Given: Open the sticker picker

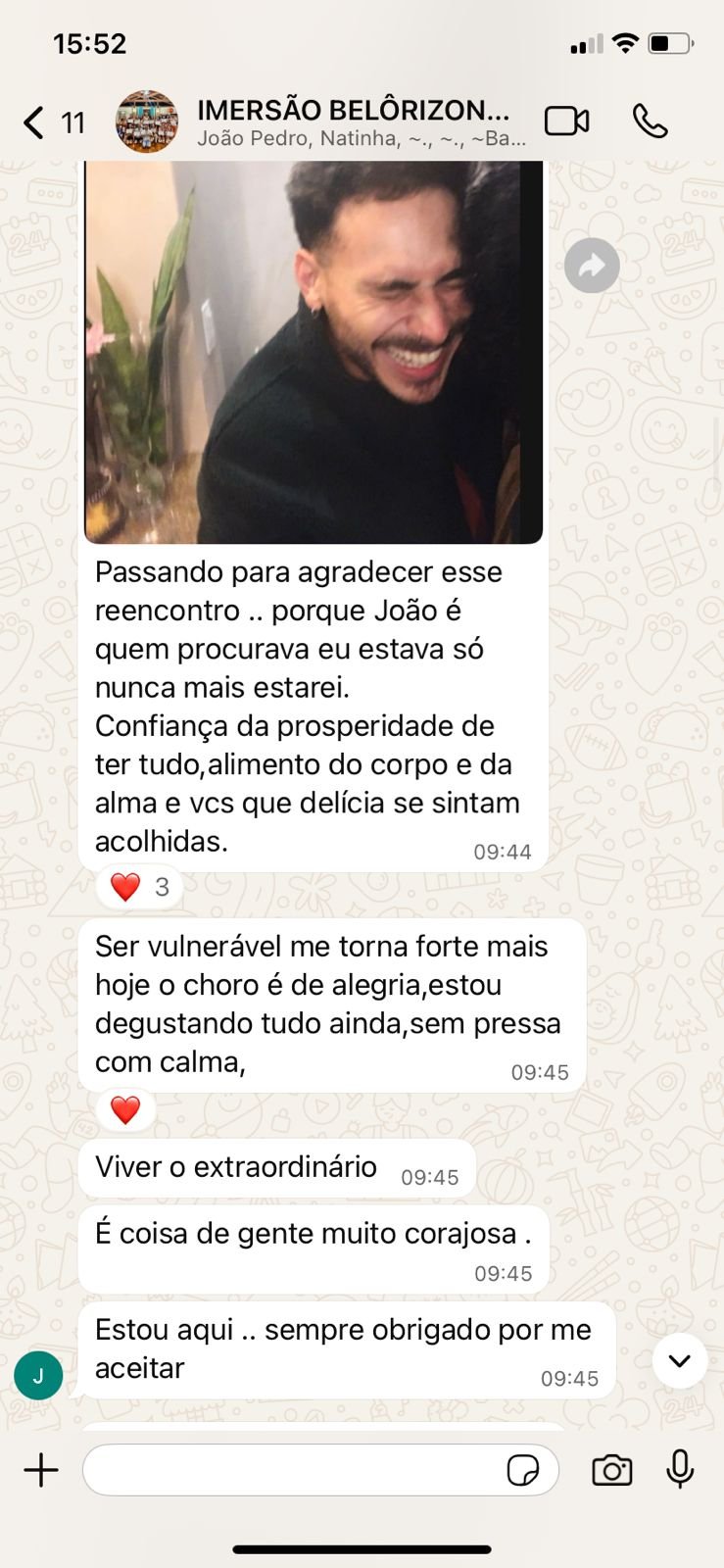Looking at the screenshot, I should 523,1470.
